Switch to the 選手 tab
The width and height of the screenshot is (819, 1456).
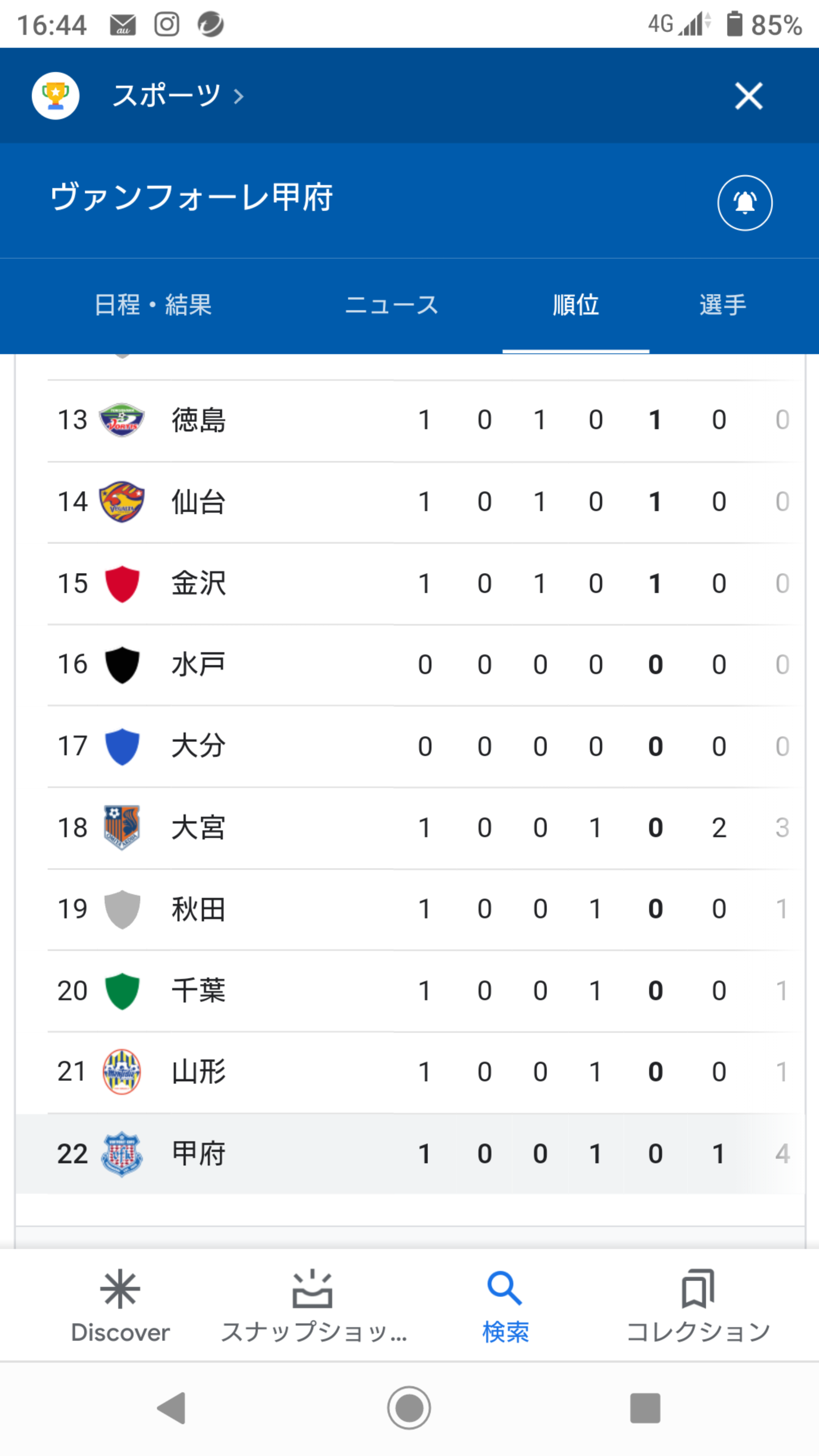point(723,305)
